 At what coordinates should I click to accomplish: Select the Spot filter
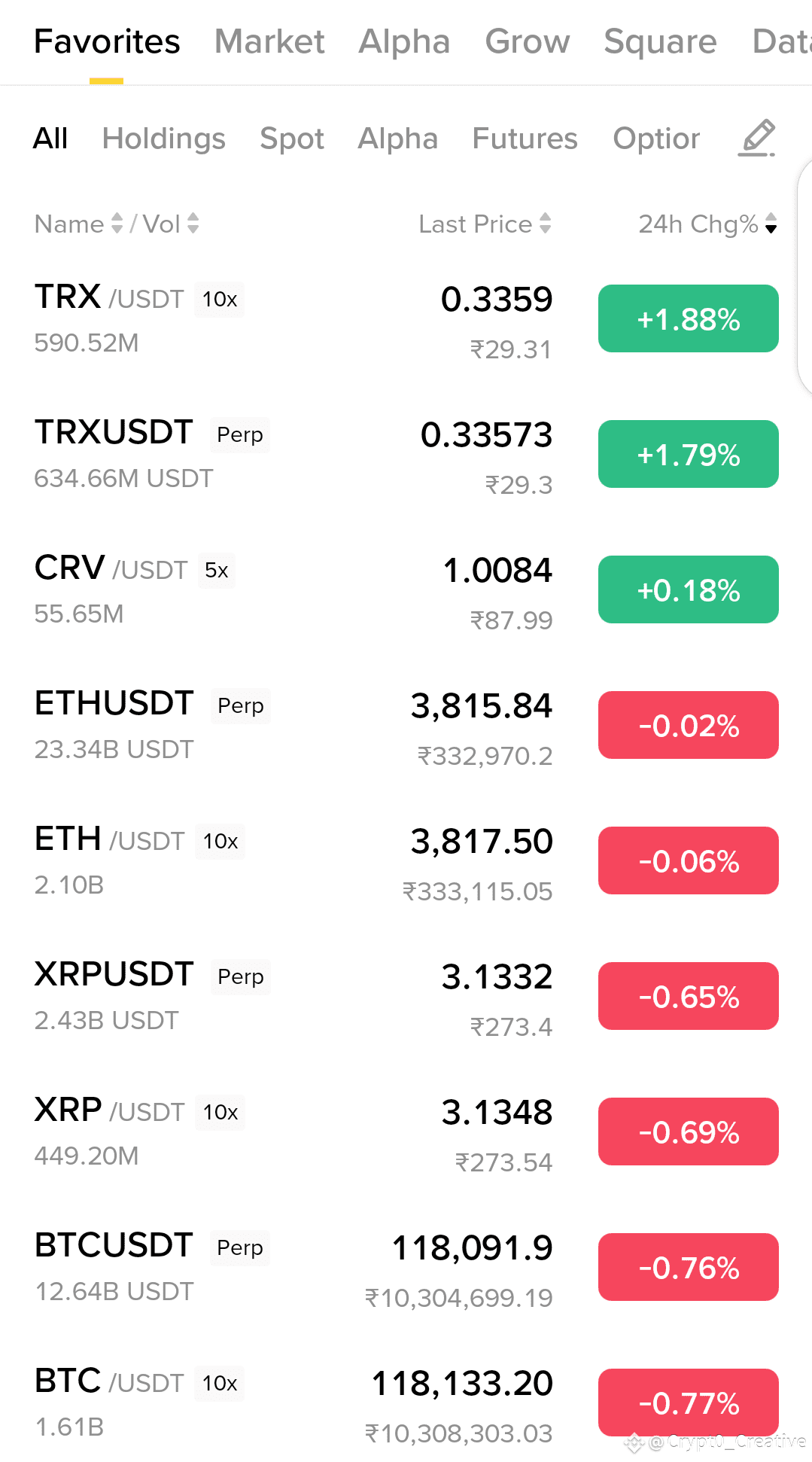point(292,139)
